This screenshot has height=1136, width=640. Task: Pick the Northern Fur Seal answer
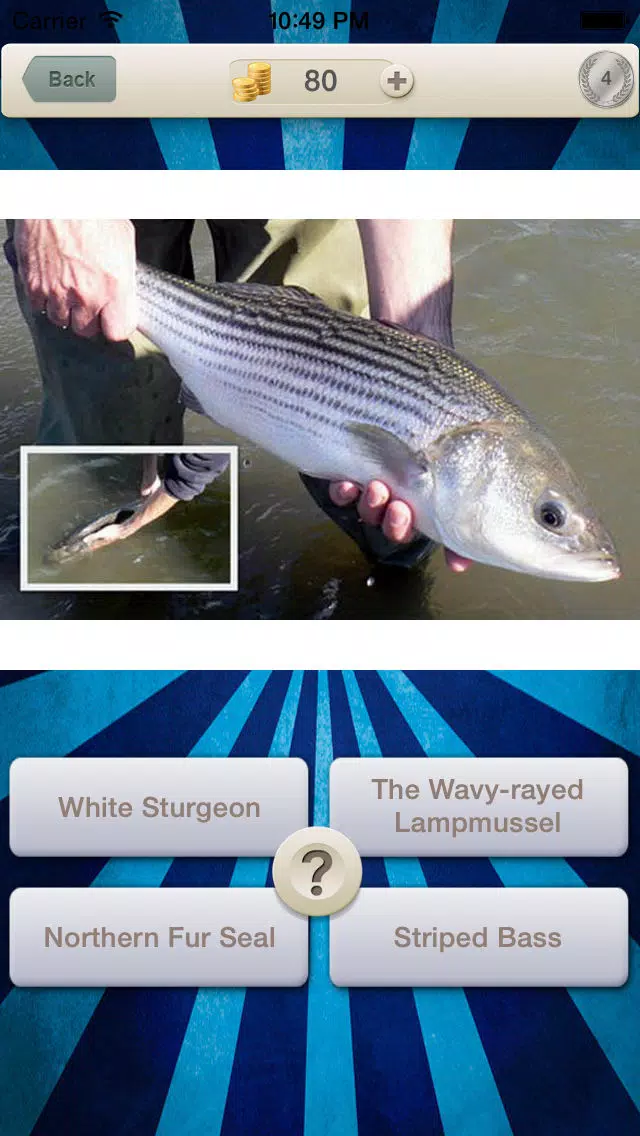coord(159,937)
